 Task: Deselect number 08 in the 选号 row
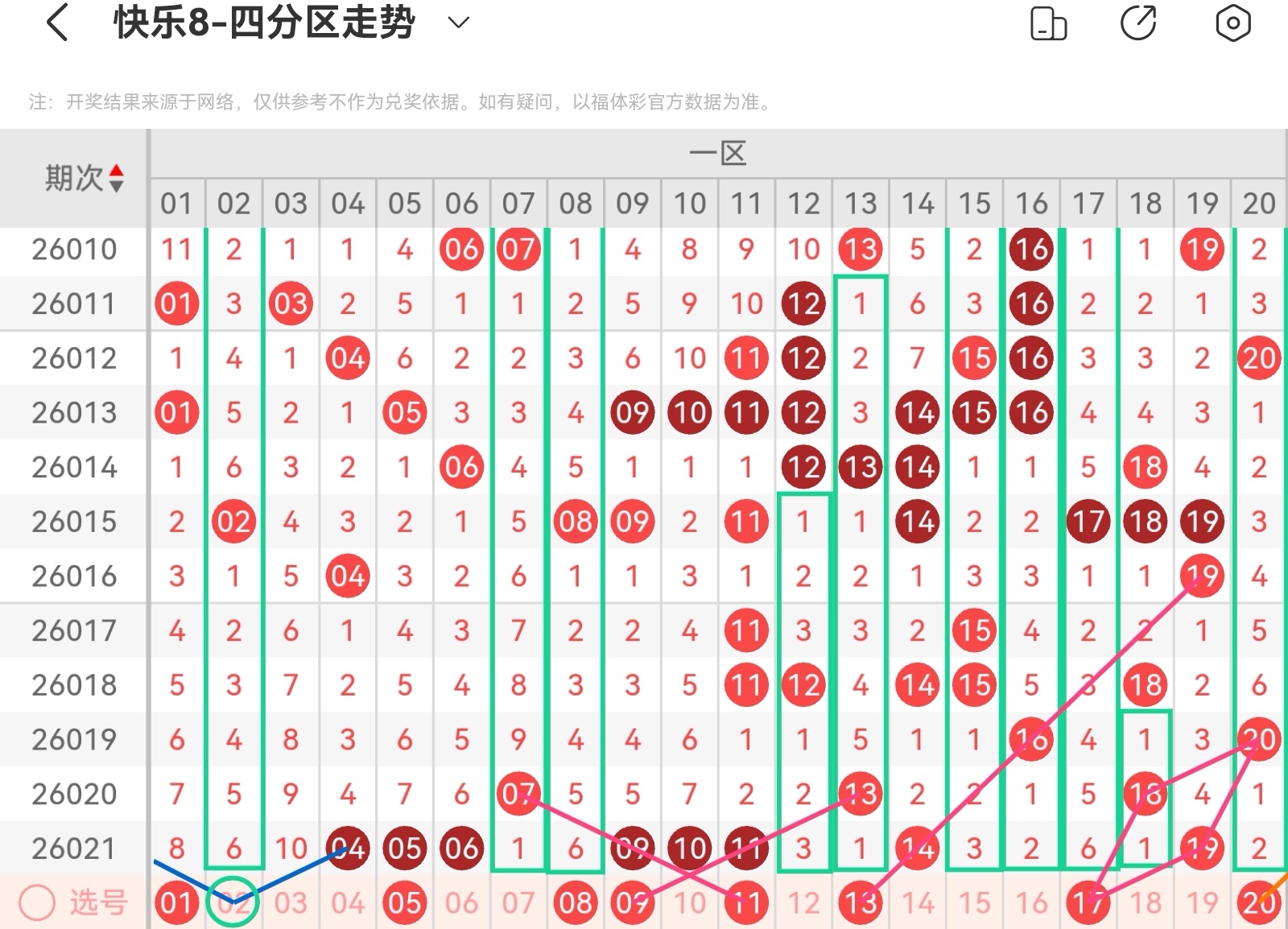tap(576, 903)
